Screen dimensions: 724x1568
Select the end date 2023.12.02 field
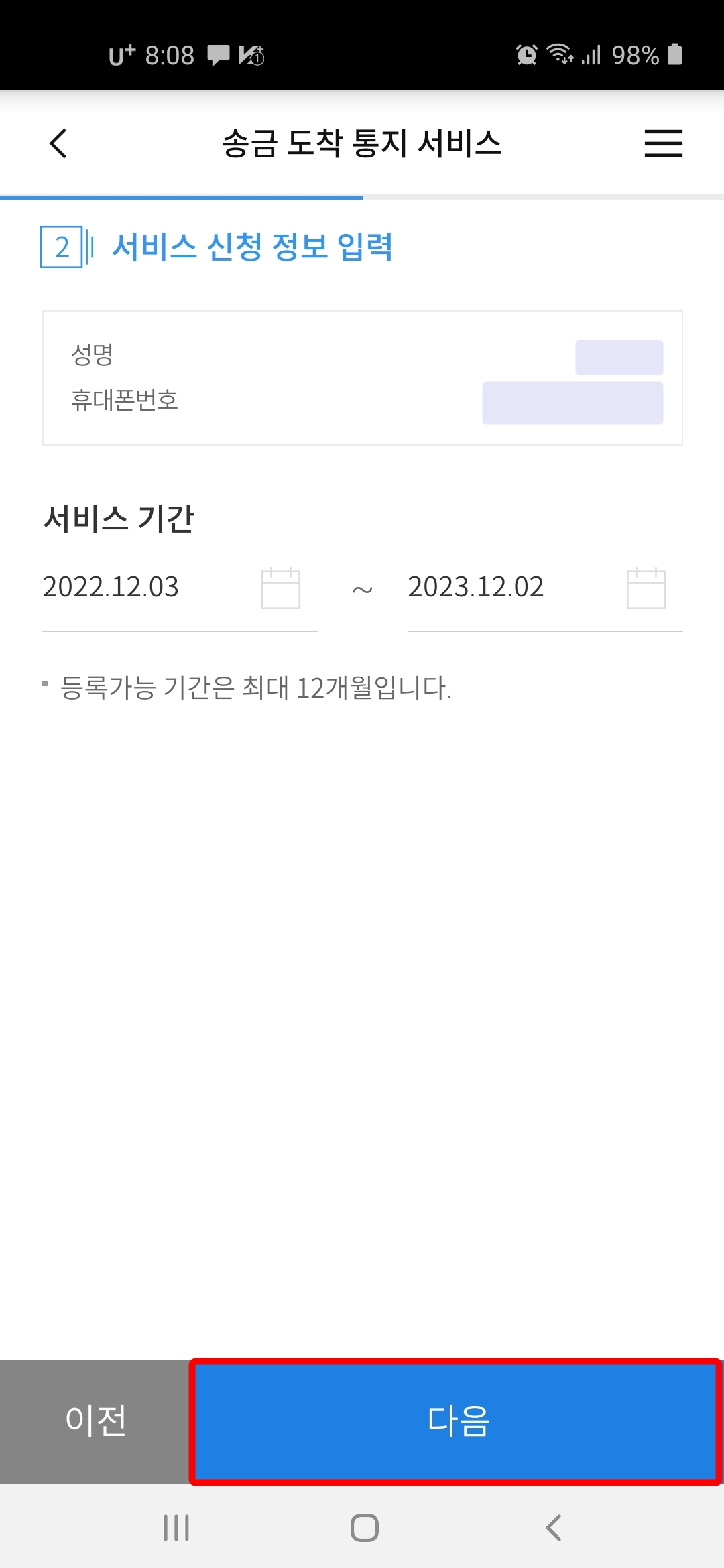click(x=476, y=588)
